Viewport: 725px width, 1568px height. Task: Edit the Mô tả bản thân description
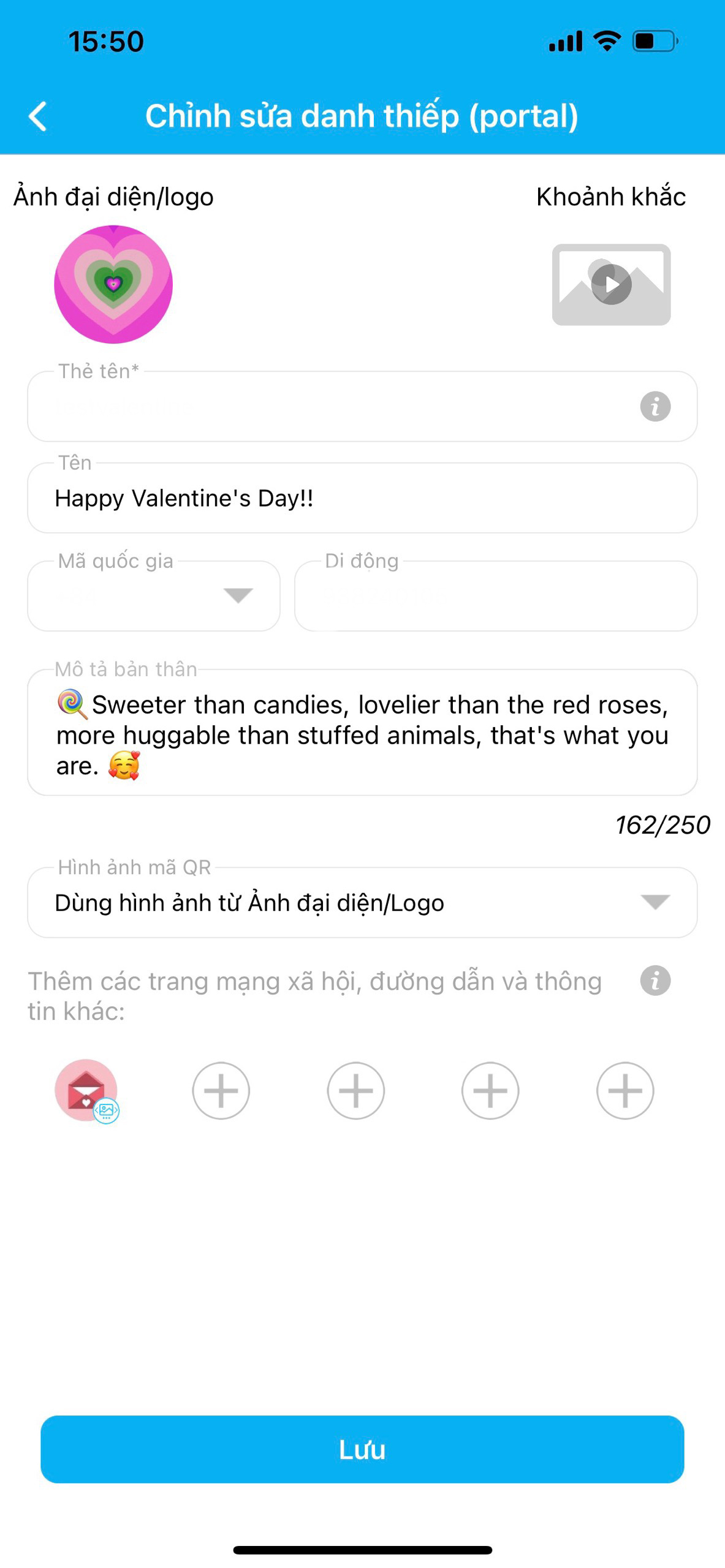click(x=362, y=734)
